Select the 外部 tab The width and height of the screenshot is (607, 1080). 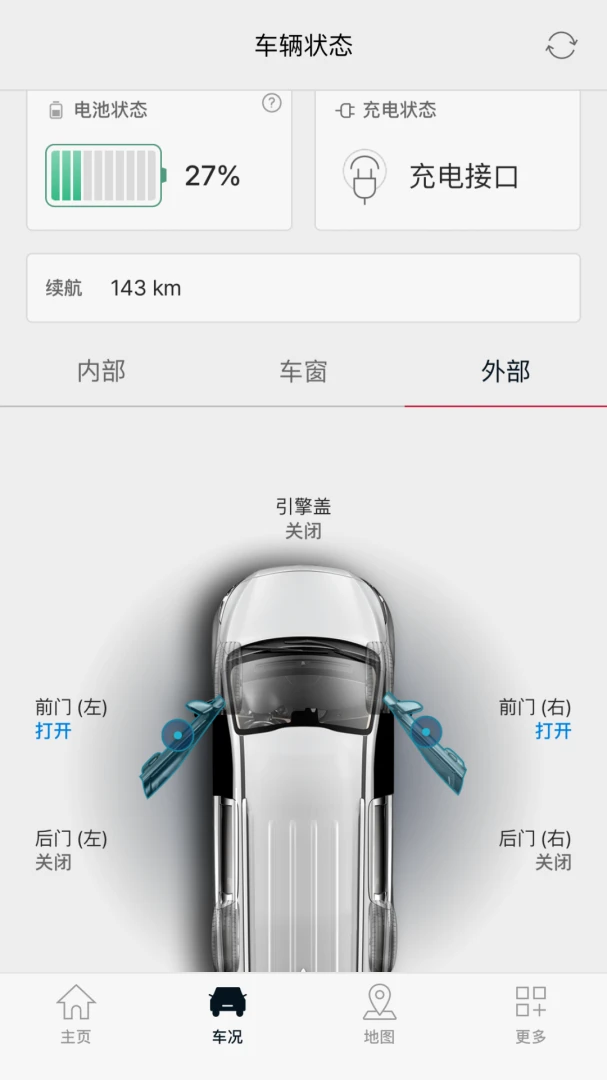pos(505,372)
